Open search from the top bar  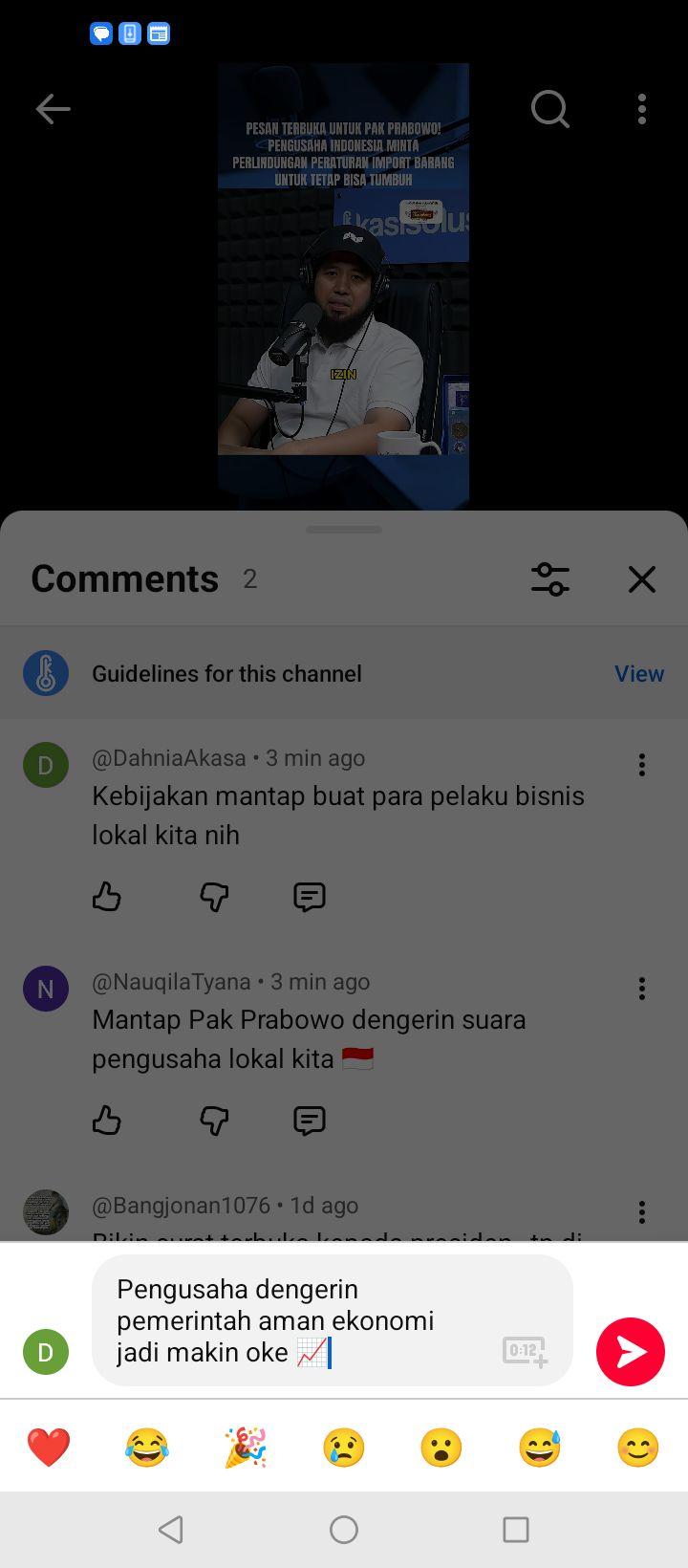coord(550,109)
